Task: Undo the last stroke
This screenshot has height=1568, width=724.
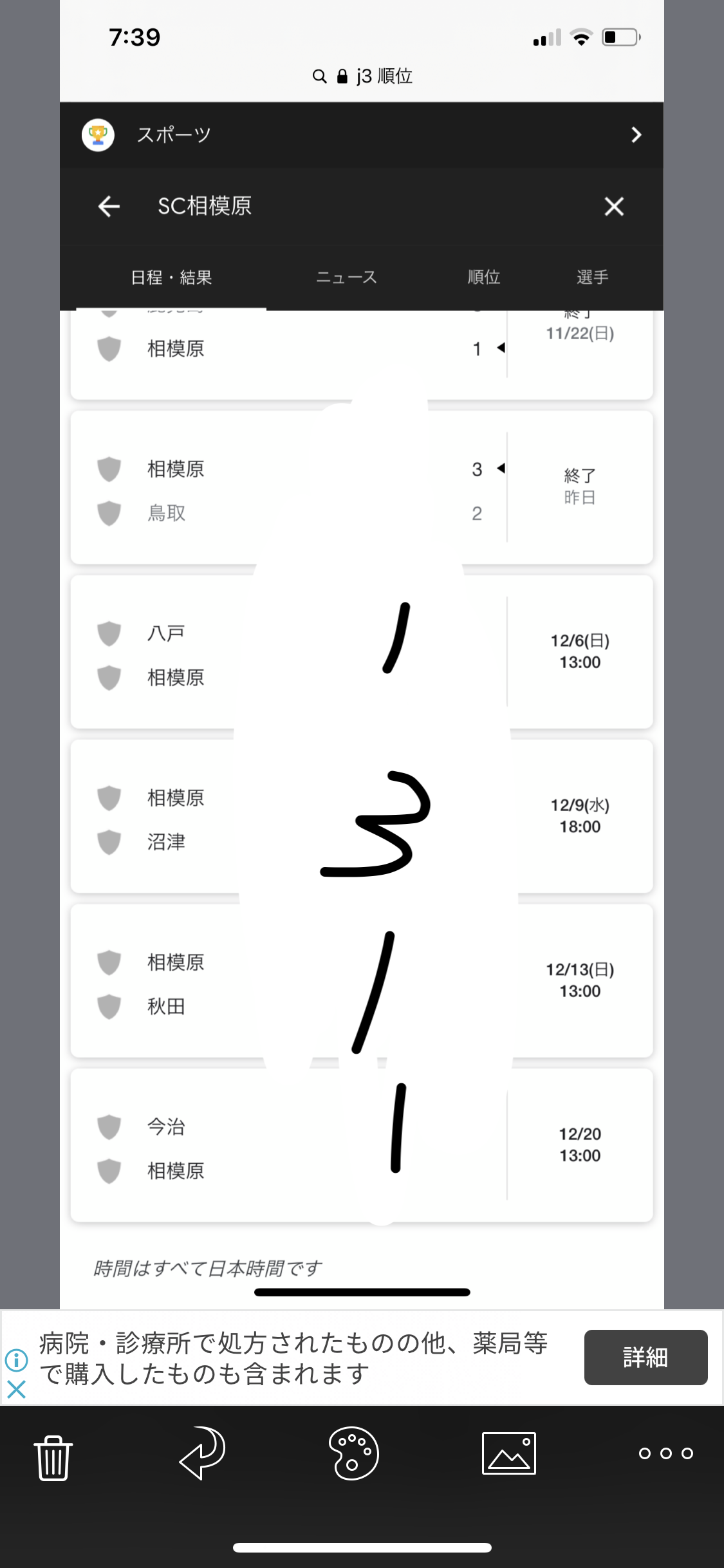Action: click(203, 1453)
